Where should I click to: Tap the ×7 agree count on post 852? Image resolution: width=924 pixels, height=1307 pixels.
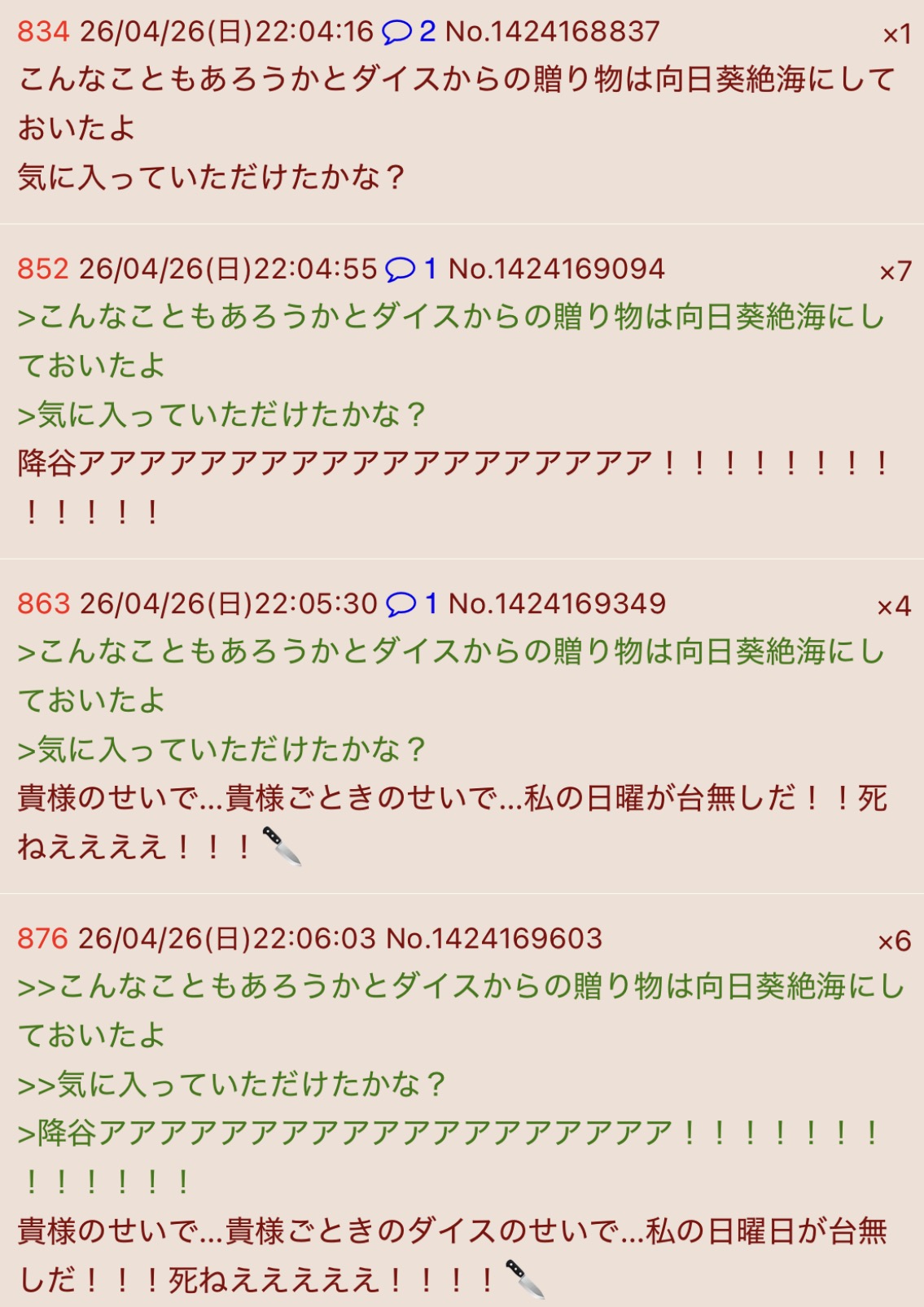coord(895,271)
